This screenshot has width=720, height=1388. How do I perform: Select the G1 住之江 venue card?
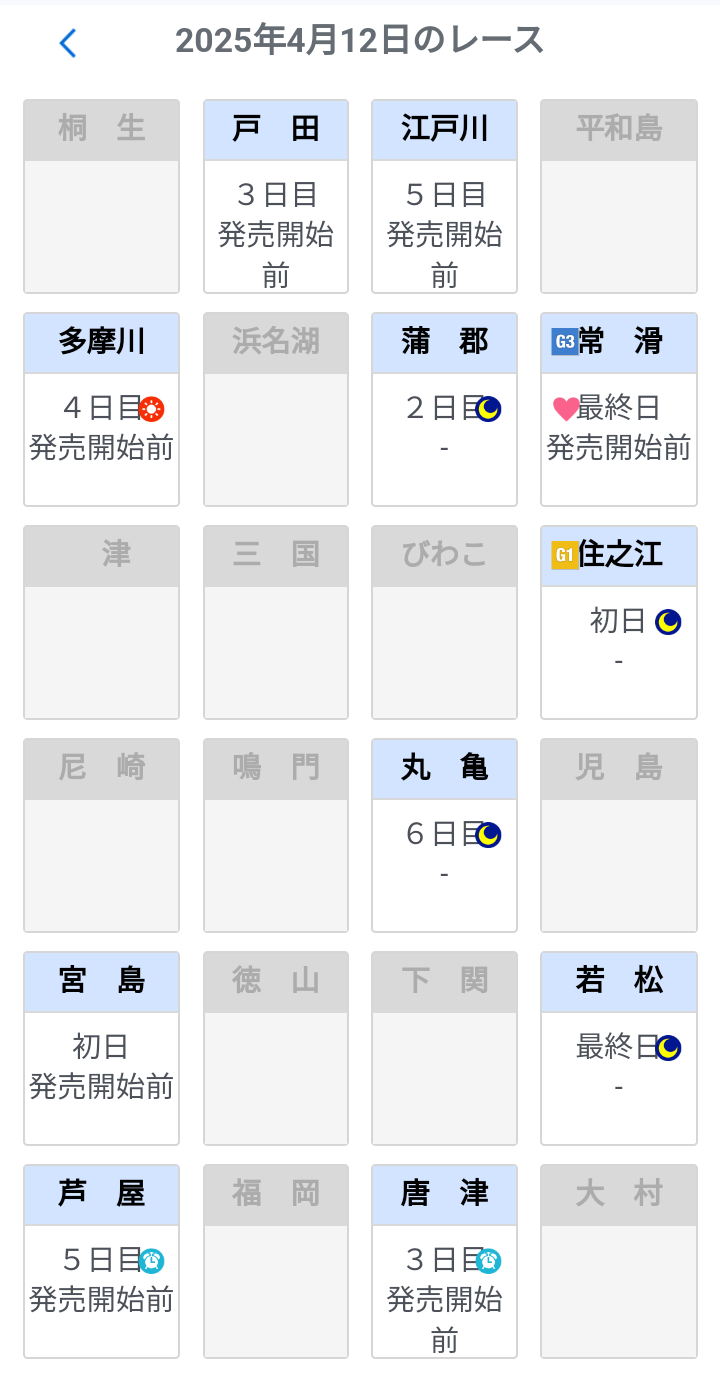[618, 622]
